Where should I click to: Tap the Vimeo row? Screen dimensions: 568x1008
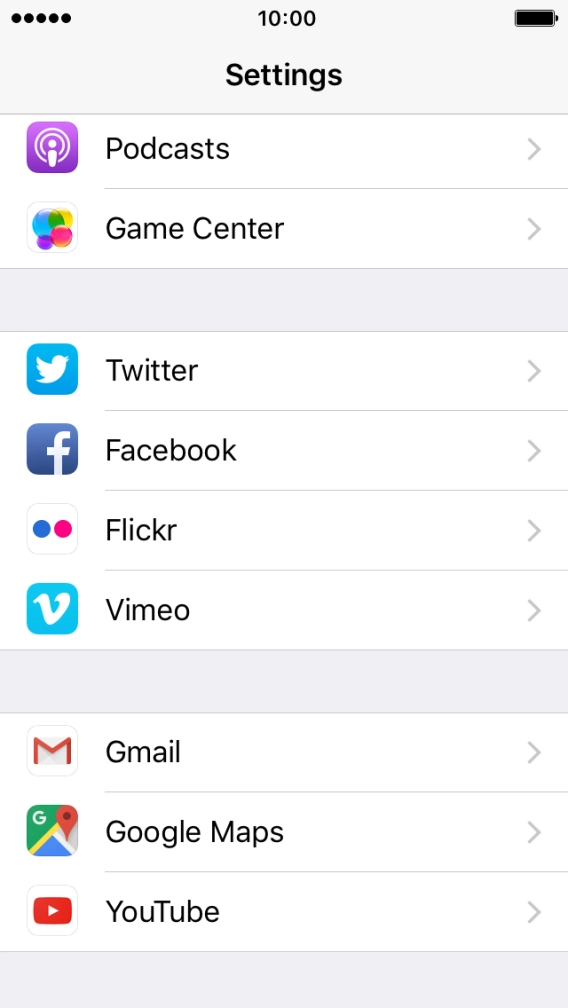pos(284,609)
